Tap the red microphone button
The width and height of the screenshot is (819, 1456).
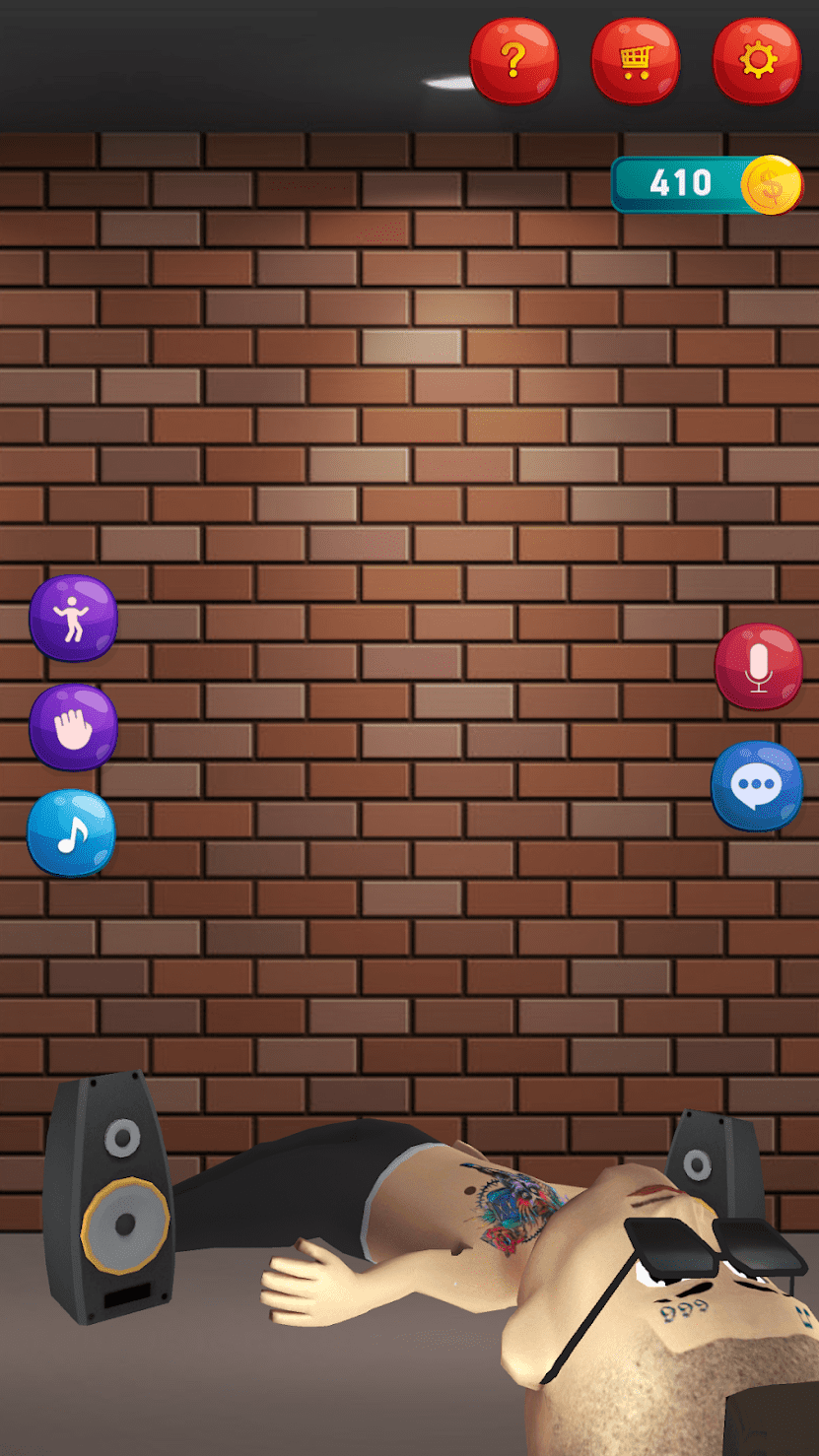pyautogui.click(x=758, y=667)
